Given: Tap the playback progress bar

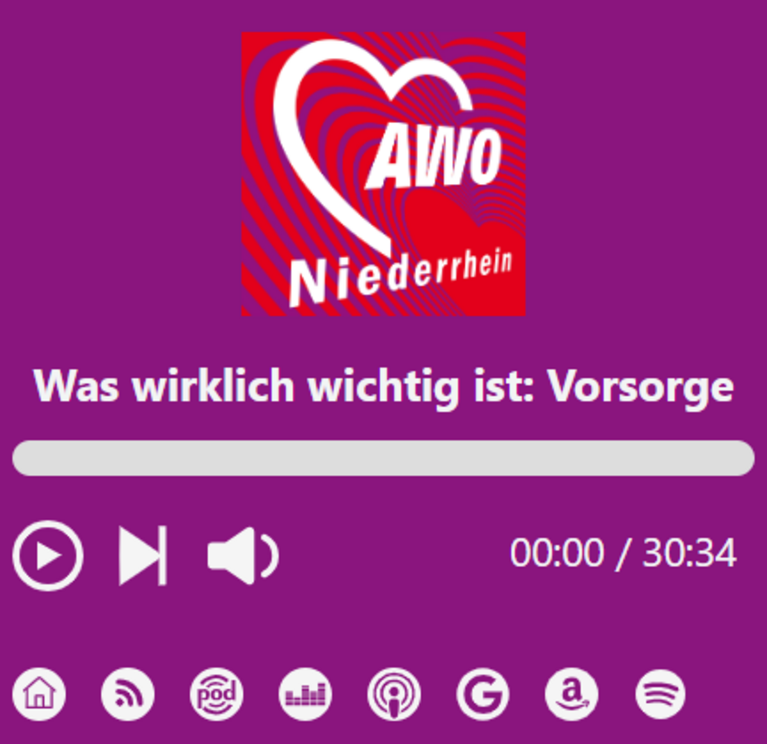Looking at the screenshot, I should coord(383,458).
